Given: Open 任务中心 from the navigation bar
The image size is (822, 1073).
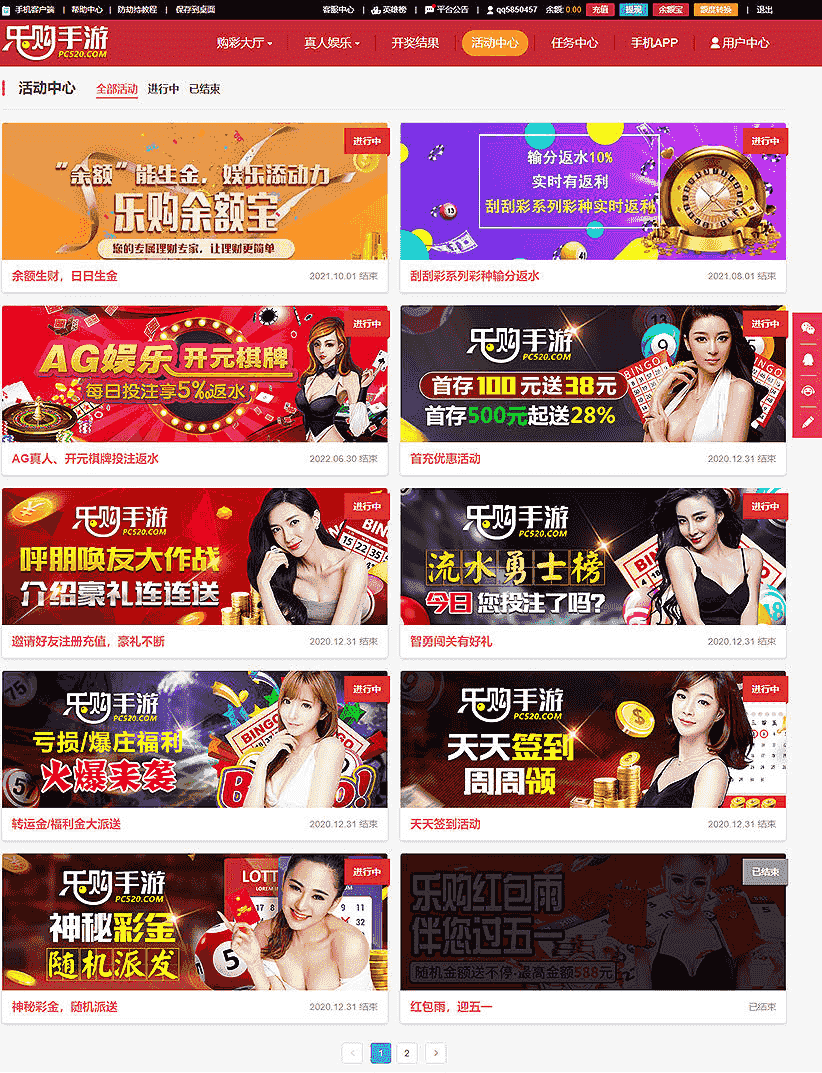Looking at the screenshot, I should pyautogui.click(x=574, y=43).
